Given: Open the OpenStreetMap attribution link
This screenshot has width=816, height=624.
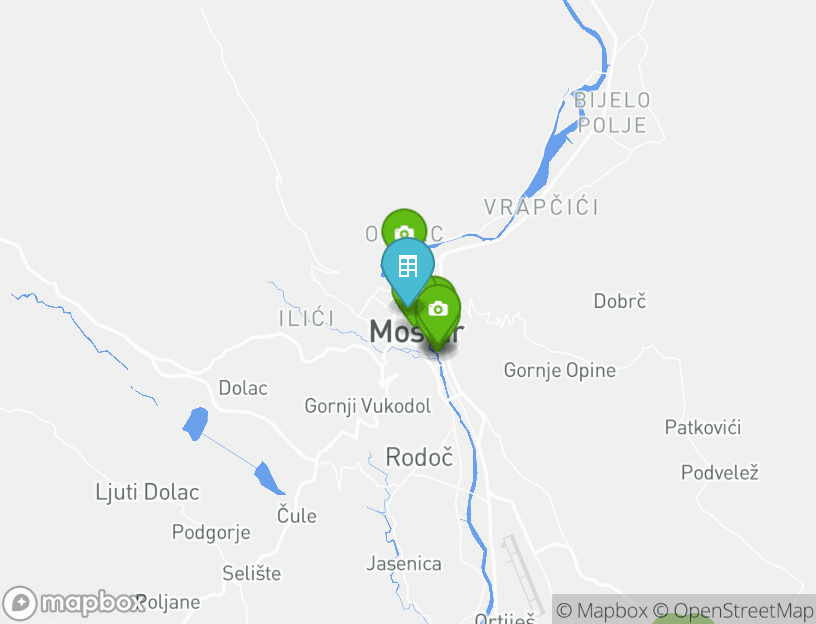Looking at the screenshot, I should coord(733,610).
